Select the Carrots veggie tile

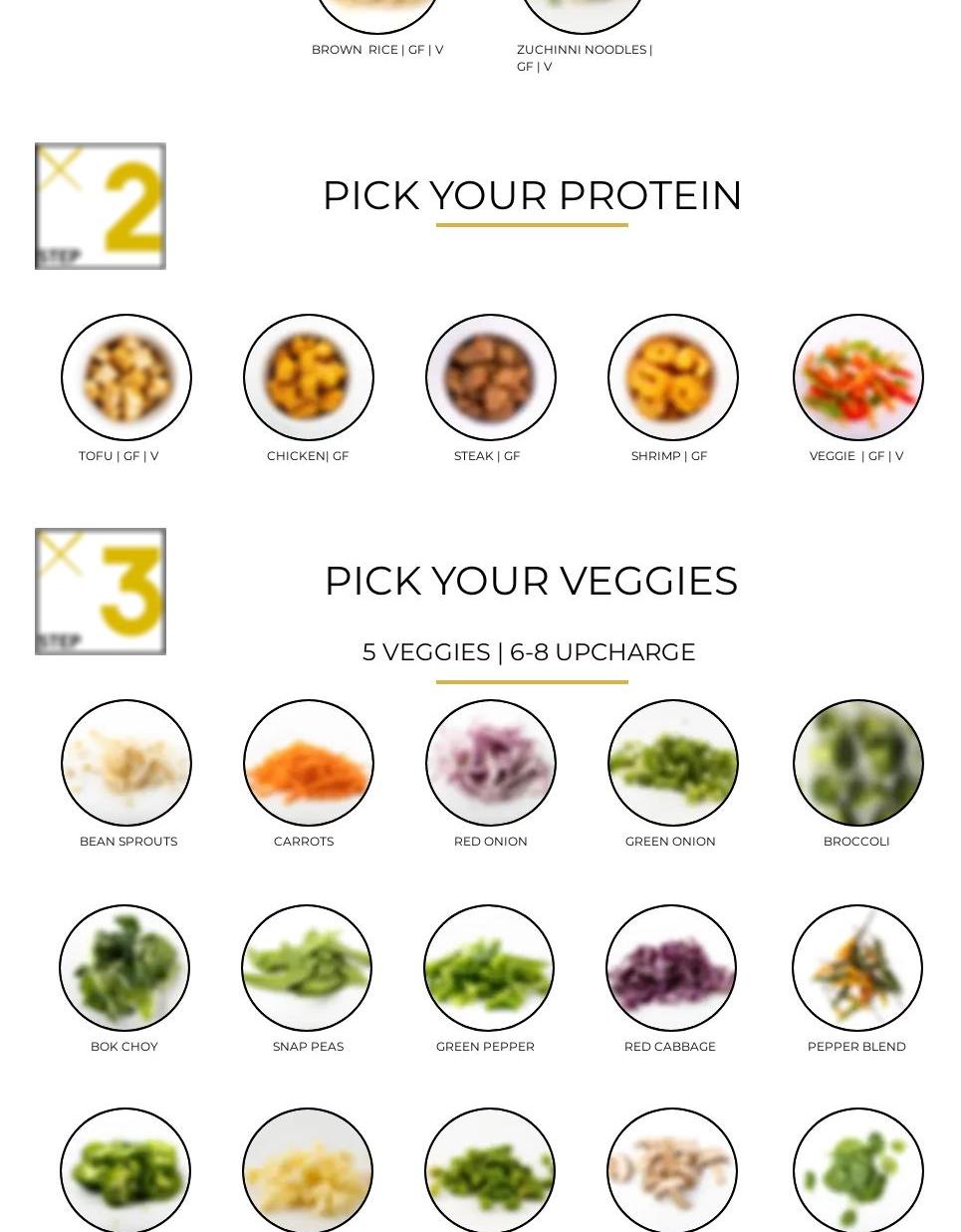pos(309,763)
